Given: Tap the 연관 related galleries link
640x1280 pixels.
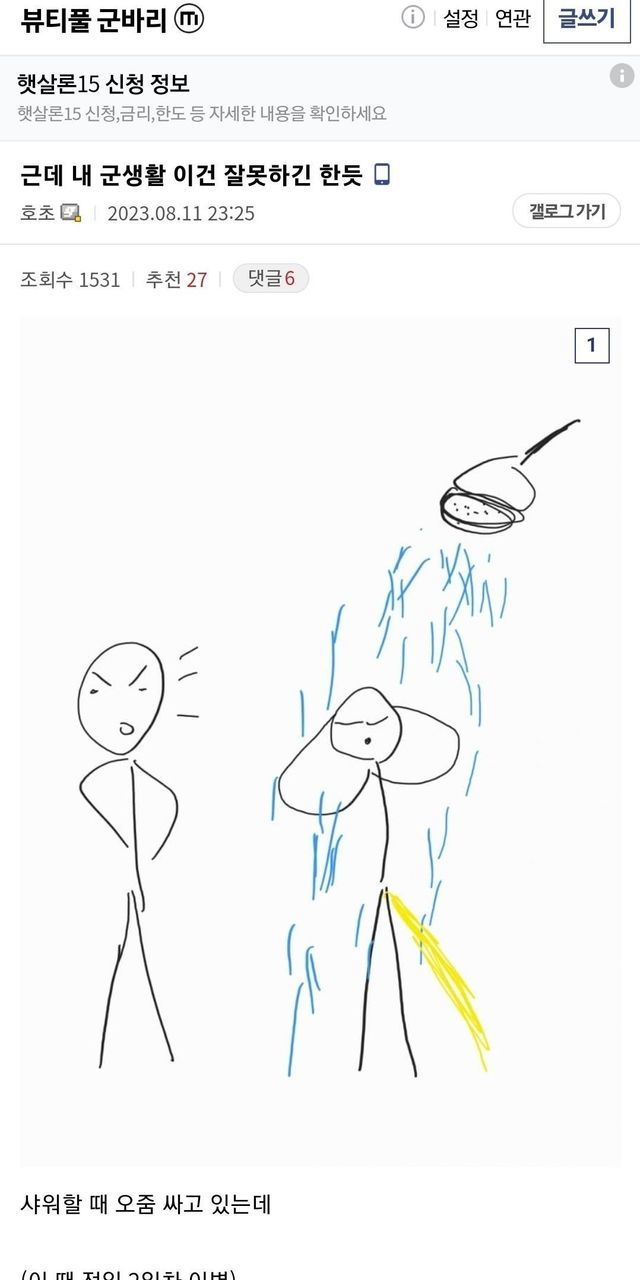Looking at the screenshot, I should [513, 19].
